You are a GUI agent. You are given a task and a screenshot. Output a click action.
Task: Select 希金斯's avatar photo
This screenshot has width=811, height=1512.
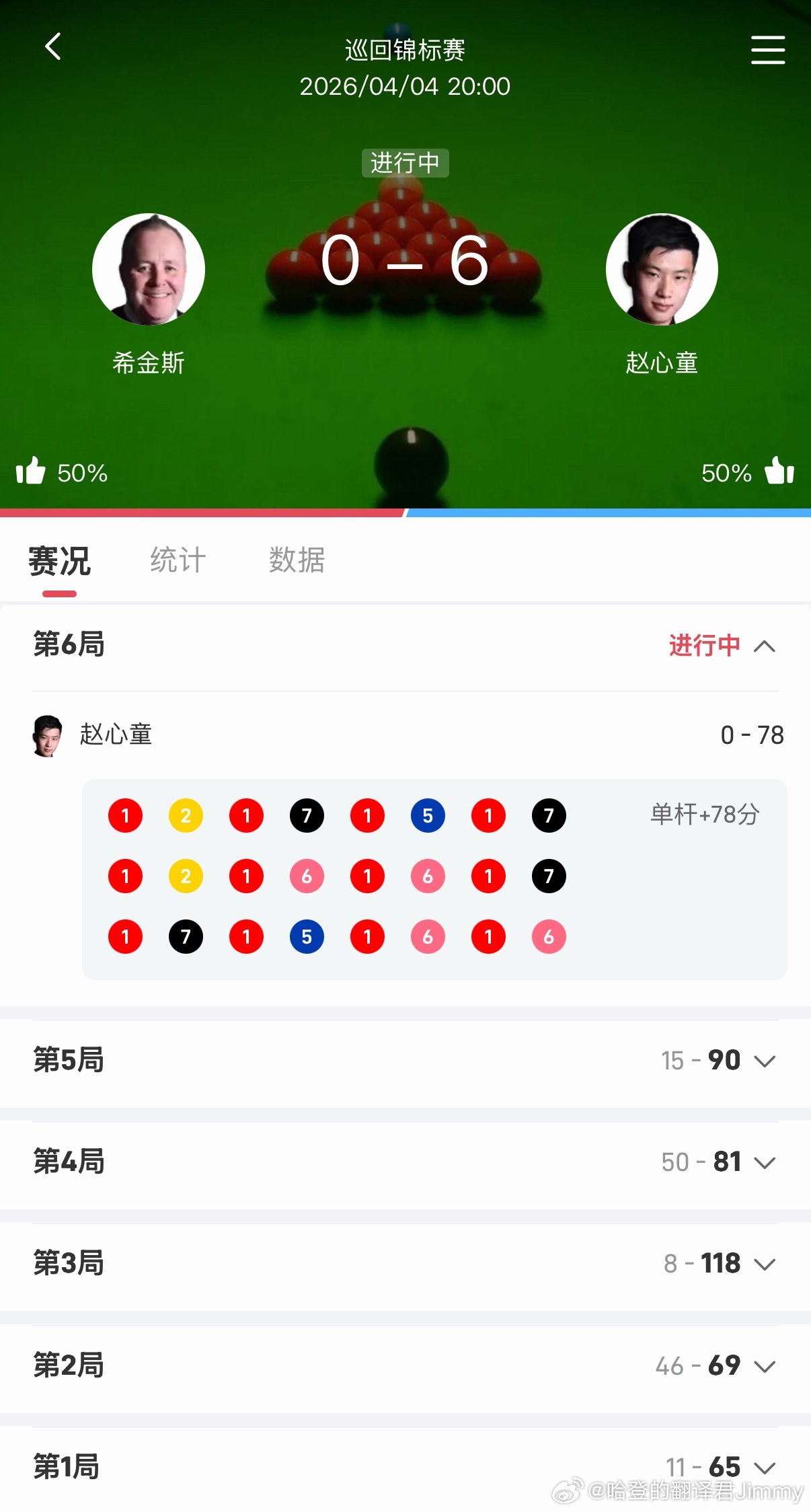click(x=149, y=268)
